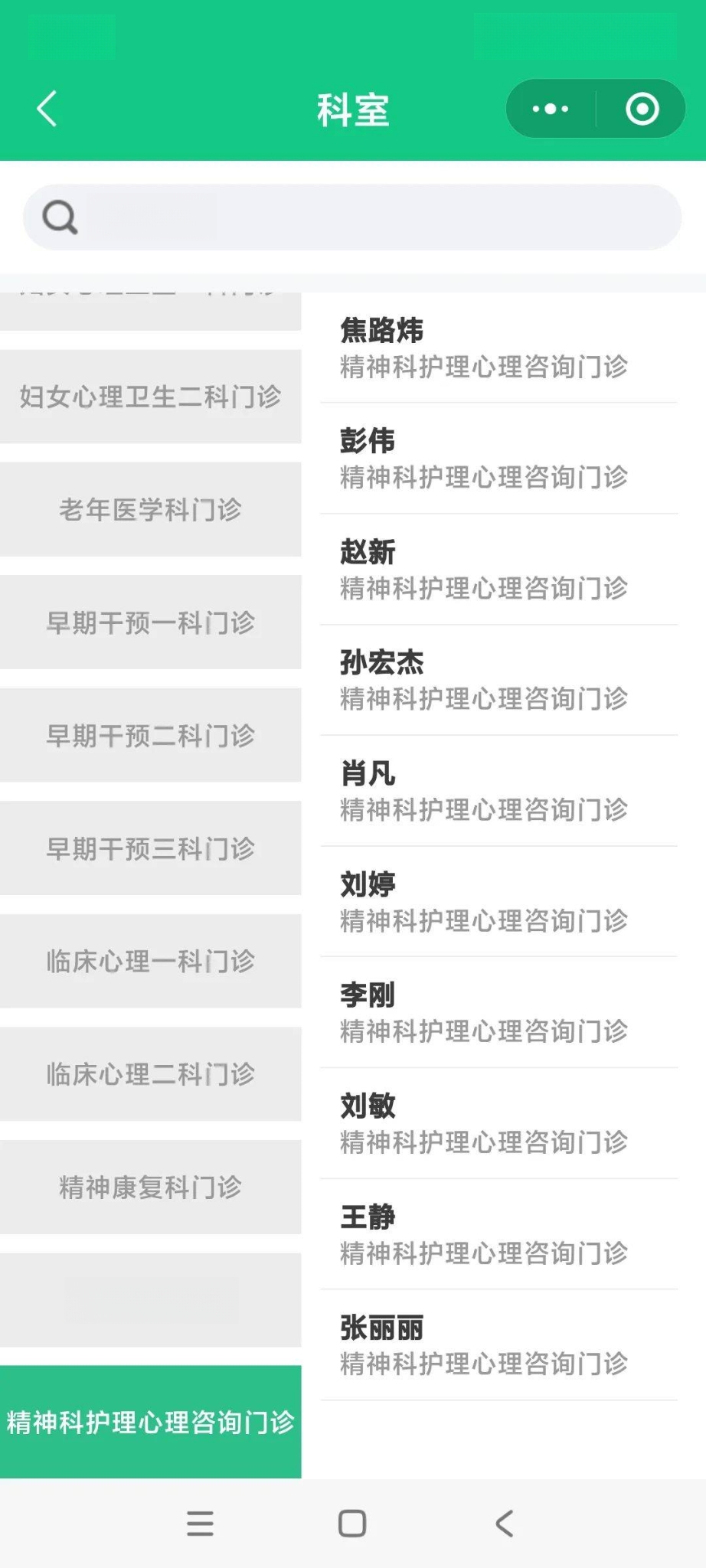Switch to 早期干预二科门诊
706x1568 pixels.
pyautogui.click(x=150, y=735)
